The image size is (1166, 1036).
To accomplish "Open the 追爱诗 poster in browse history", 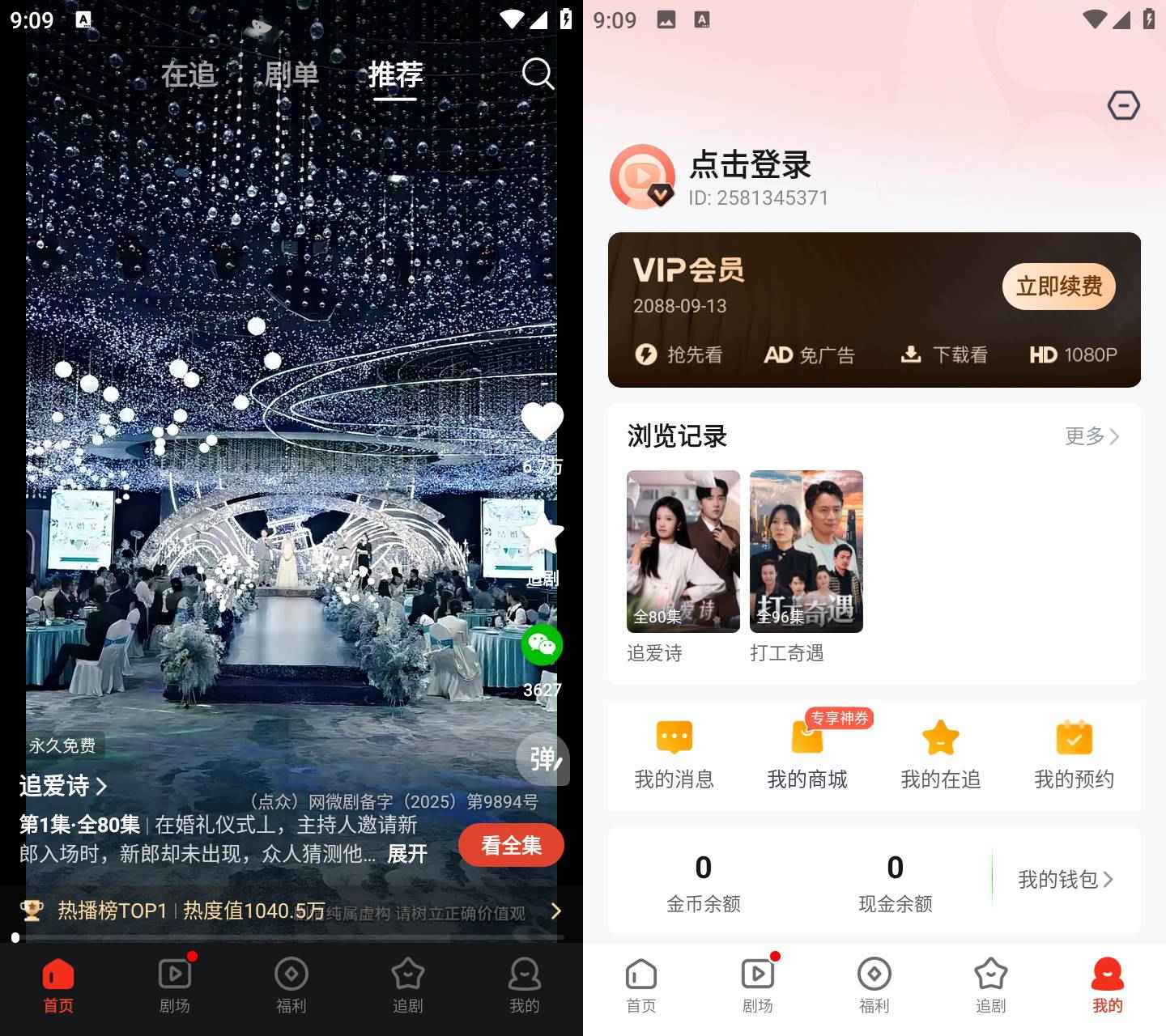I will pyautogui.click(x=683, y=551).
